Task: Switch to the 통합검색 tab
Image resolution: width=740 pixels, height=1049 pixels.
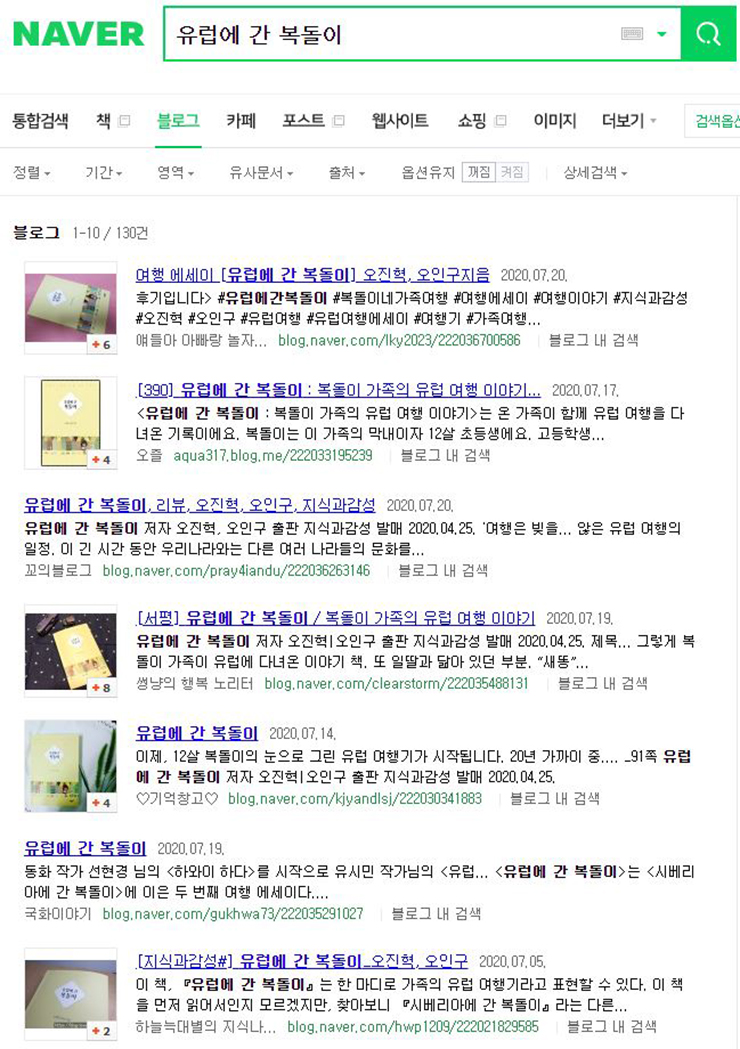Action: point(40,121)
